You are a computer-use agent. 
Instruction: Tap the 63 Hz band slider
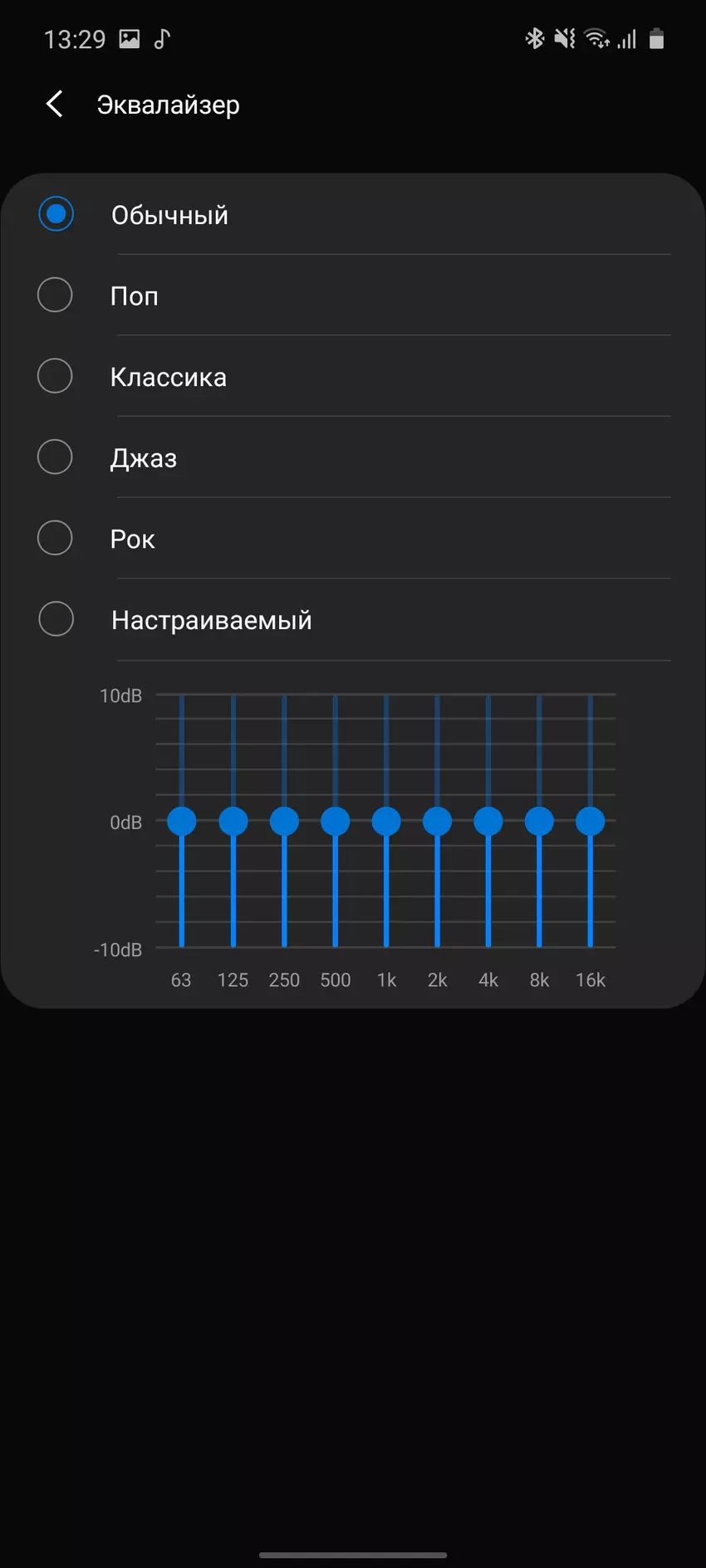[x=182, y=822]
